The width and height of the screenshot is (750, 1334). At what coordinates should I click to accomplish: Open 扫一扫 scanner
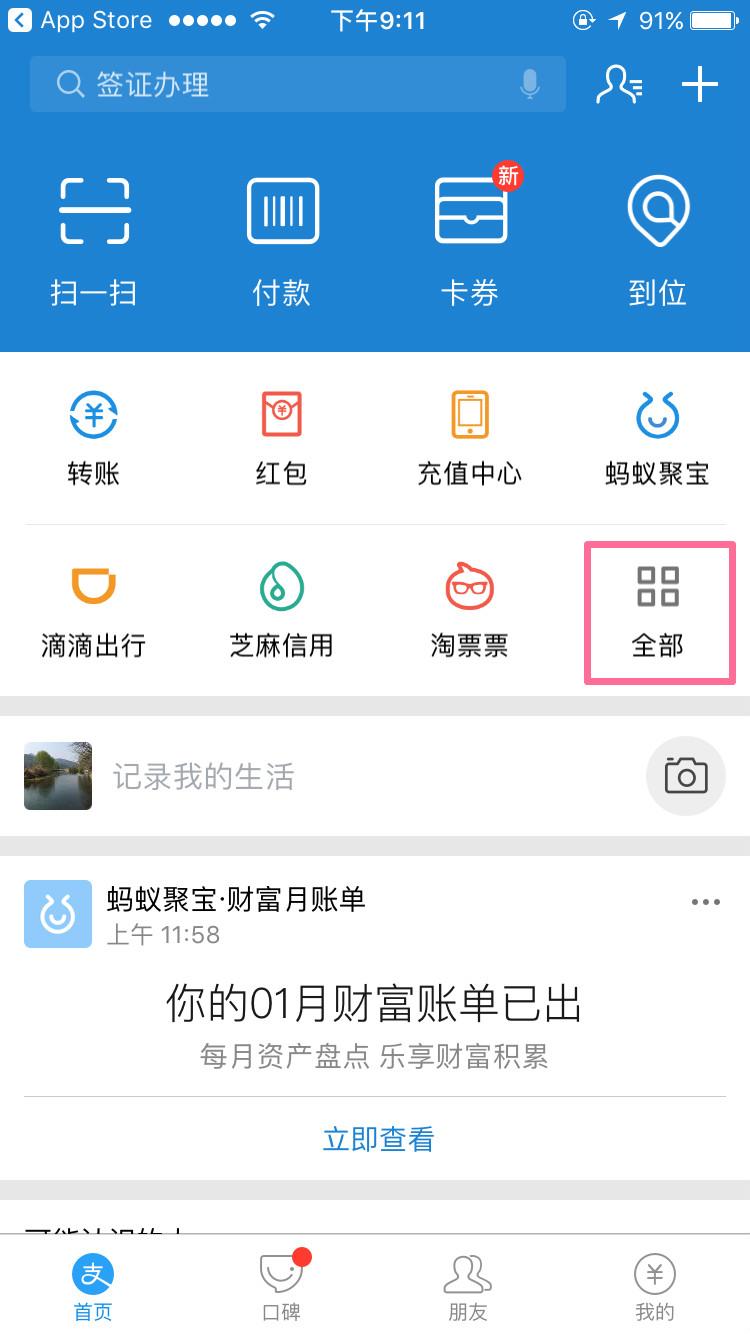point(94,240)
